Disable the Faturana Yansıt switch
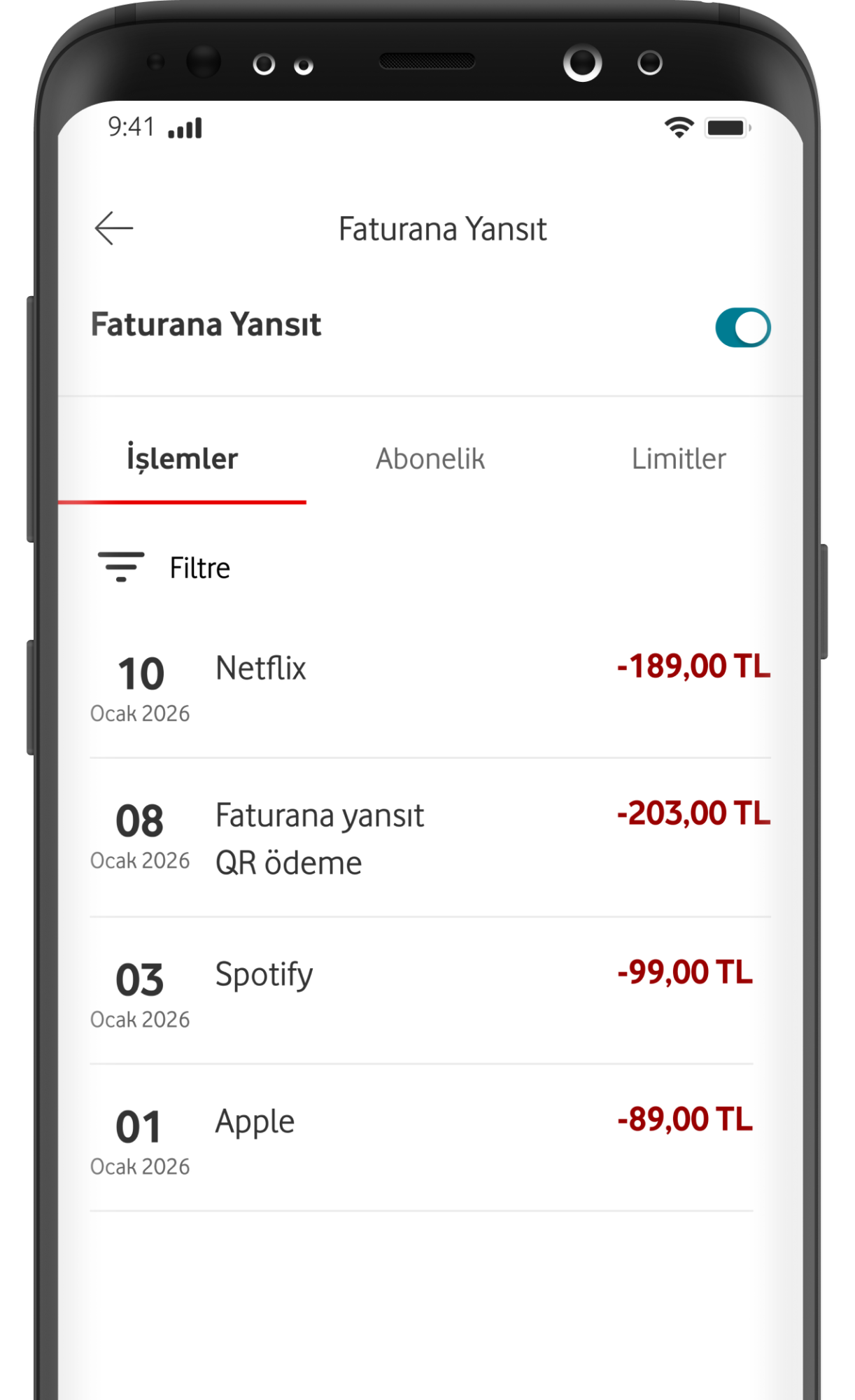Screen dimensions: 855x1400 pyautogui.click(x=742, y=328)
